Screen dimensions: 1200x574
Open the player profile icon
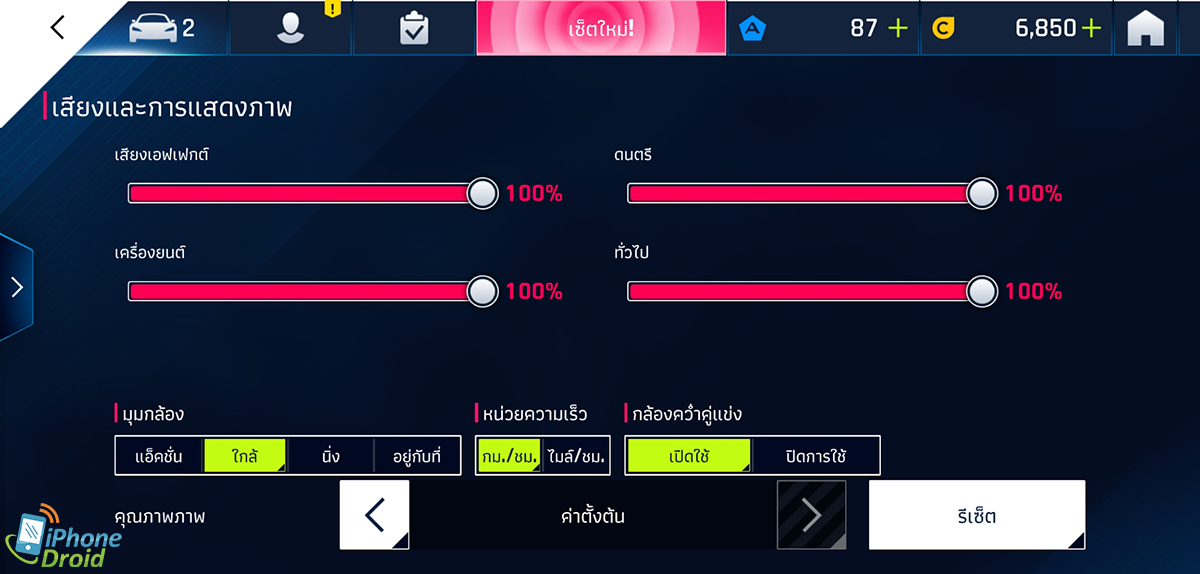point(290,29)
